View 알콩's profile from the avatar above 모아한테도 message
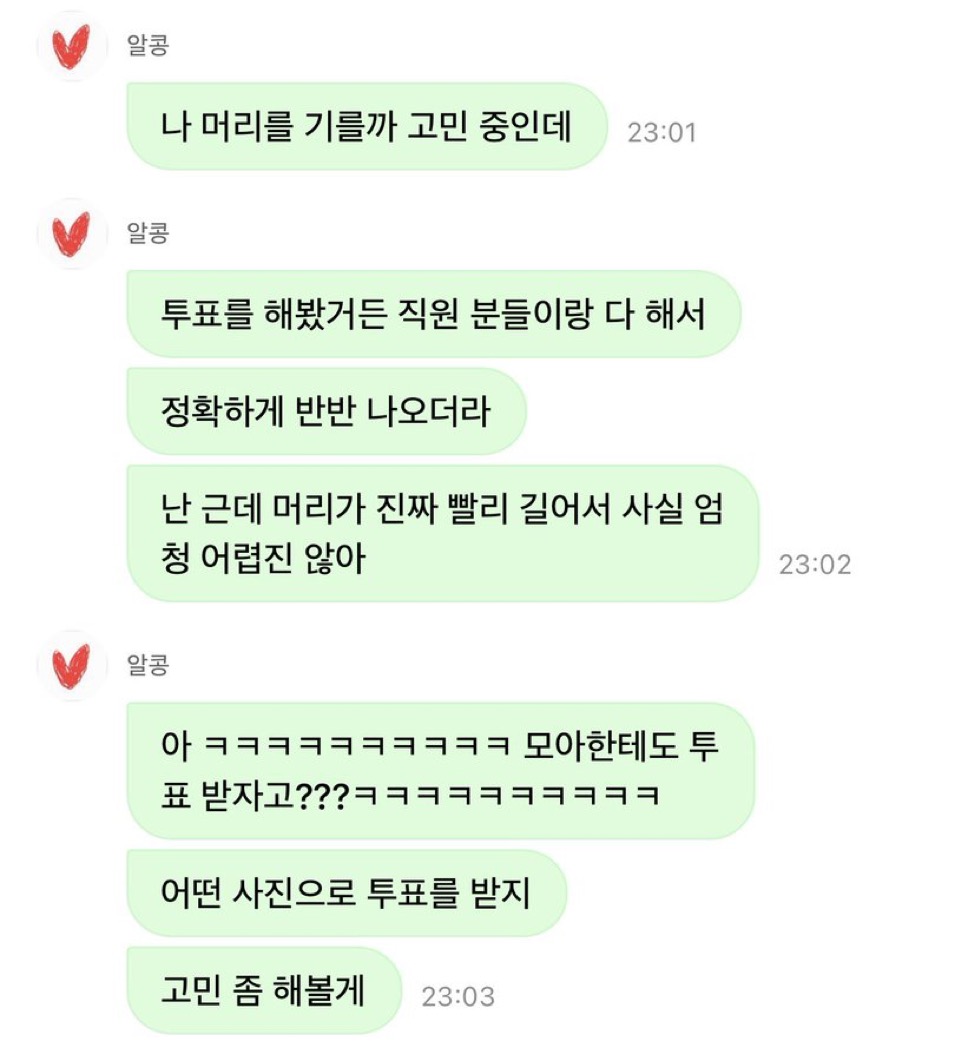The width and height of the screenshot is (968, 1061). tap(72, 666)
